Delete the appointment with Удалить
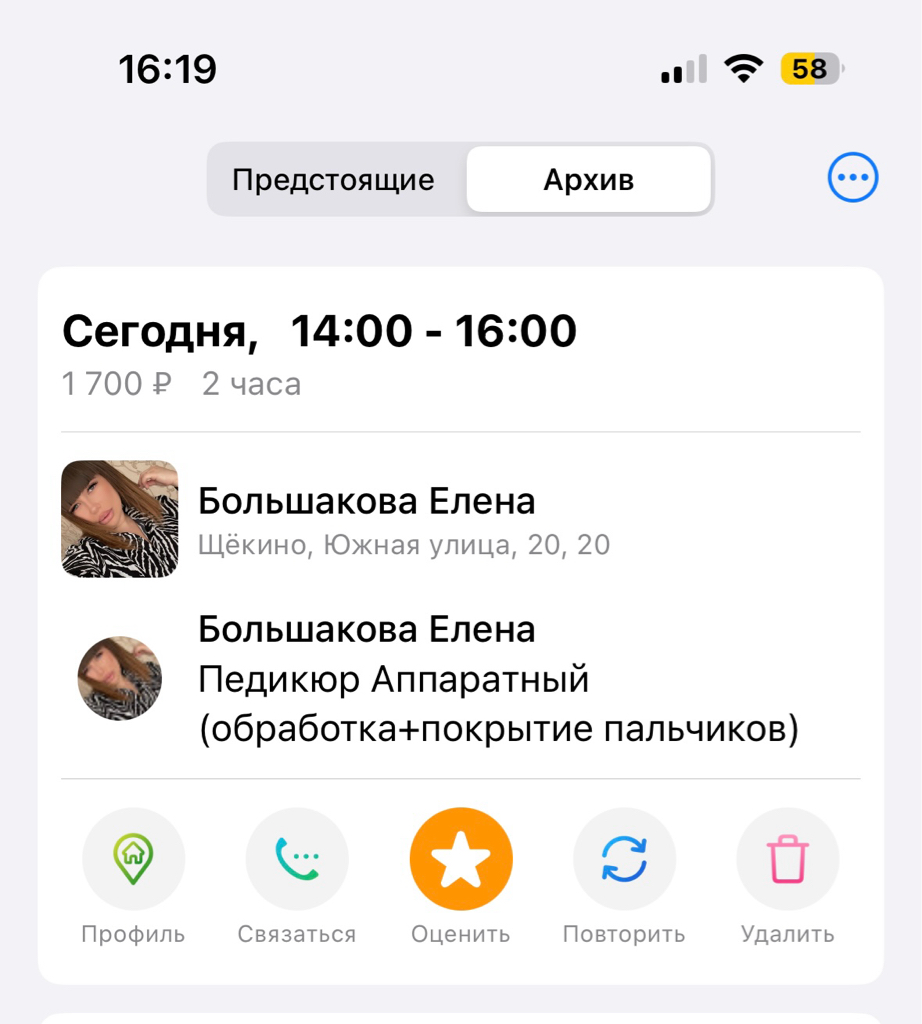The height and width of the screenshot is (1024, 922). [x=787, y=858]
